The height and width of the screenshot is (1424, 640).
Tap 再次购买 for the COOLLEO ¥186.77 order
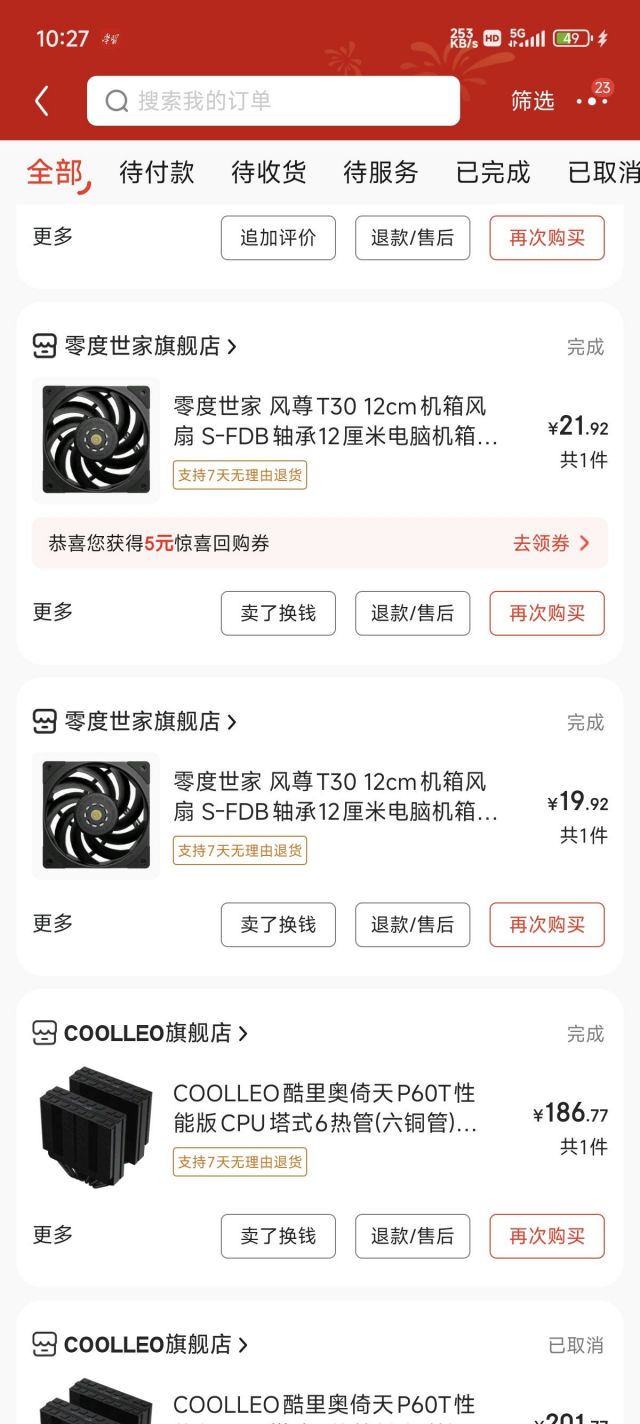click(547, 1236)
